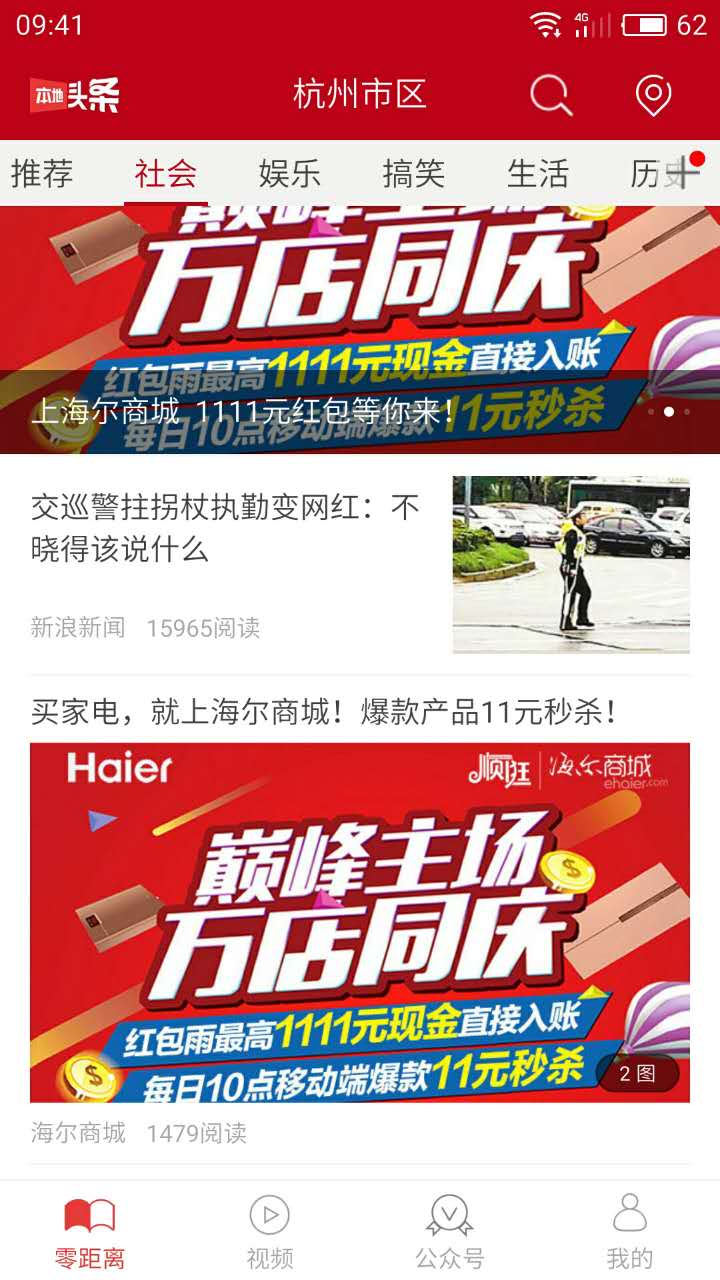
Task: Go to the 生活 tab
Action: coord(538,174)
